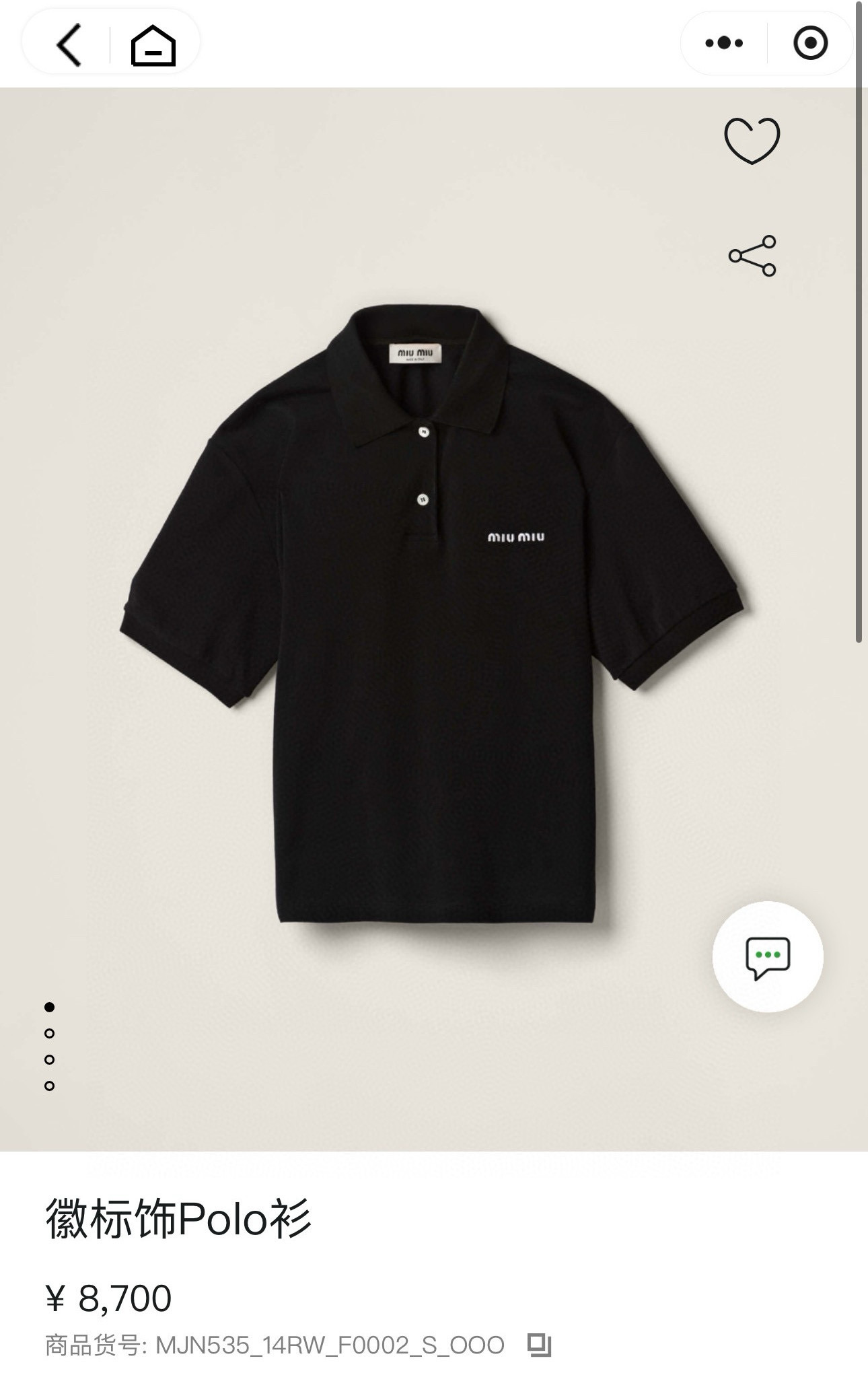Open the customer service chat bubble
Screen dimensions: 868x1373
pos(767,956)
